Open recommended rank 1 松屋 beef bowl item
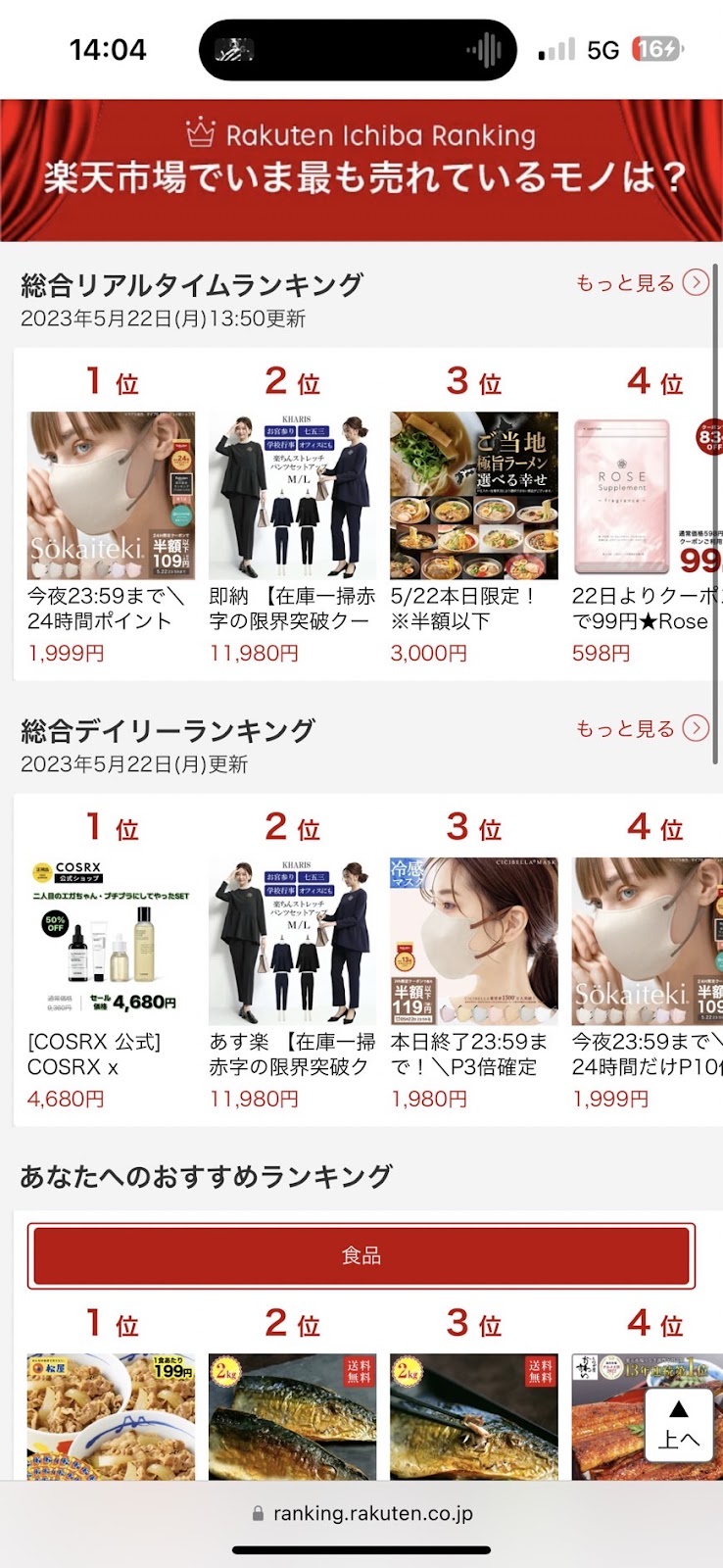The height and width of the screenshot is (1568, 723). (111, 1416)
